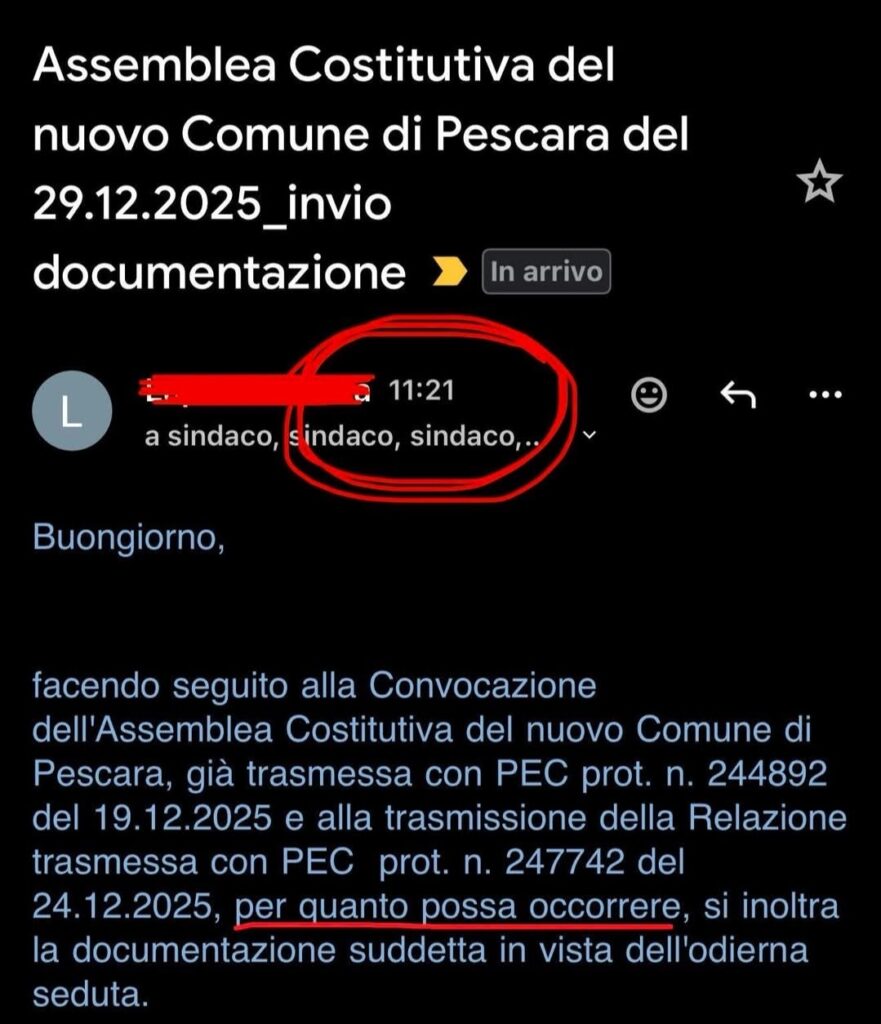Open the sender's L avatar
Screen dimensions: 881x1024
[x=72, y=411]
